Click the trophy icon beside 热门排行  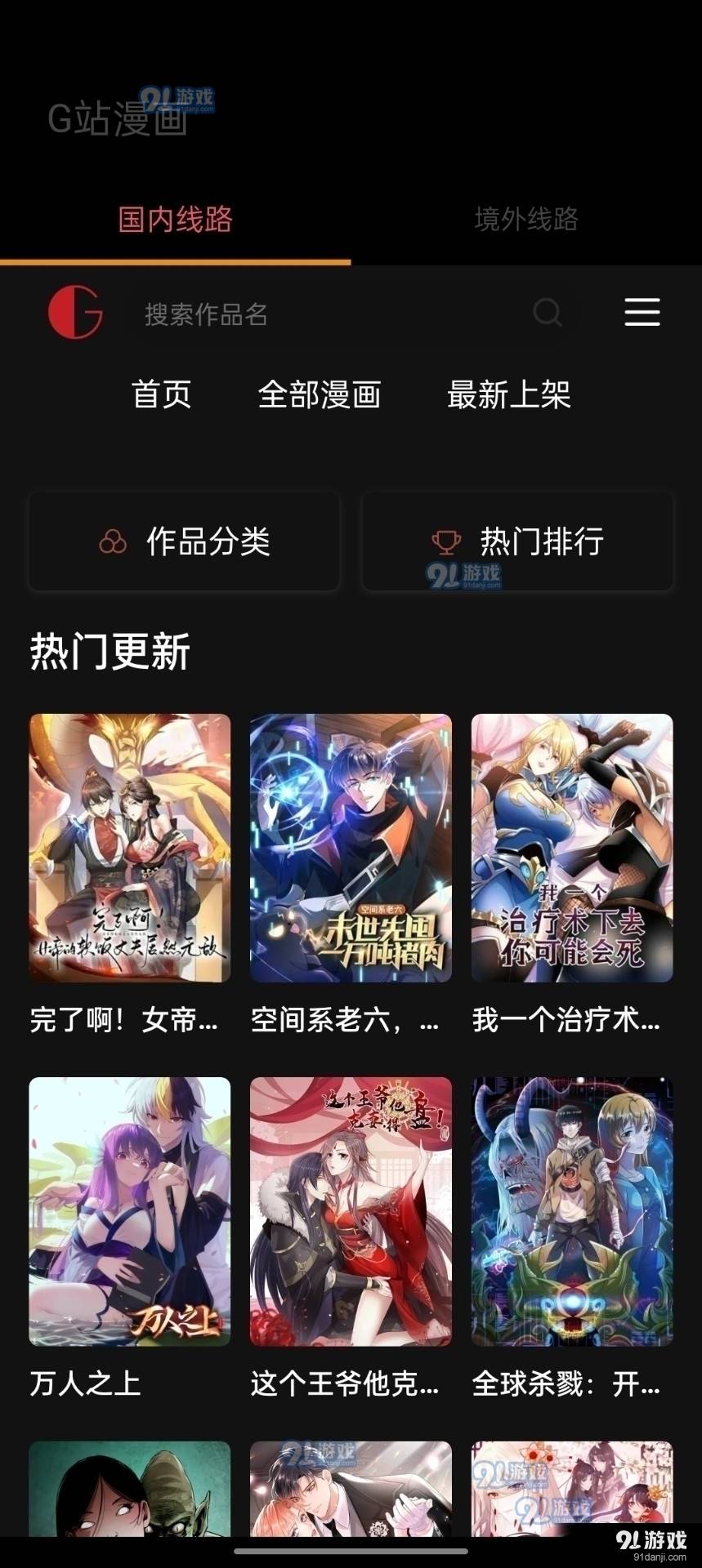[x=445, y=541]
